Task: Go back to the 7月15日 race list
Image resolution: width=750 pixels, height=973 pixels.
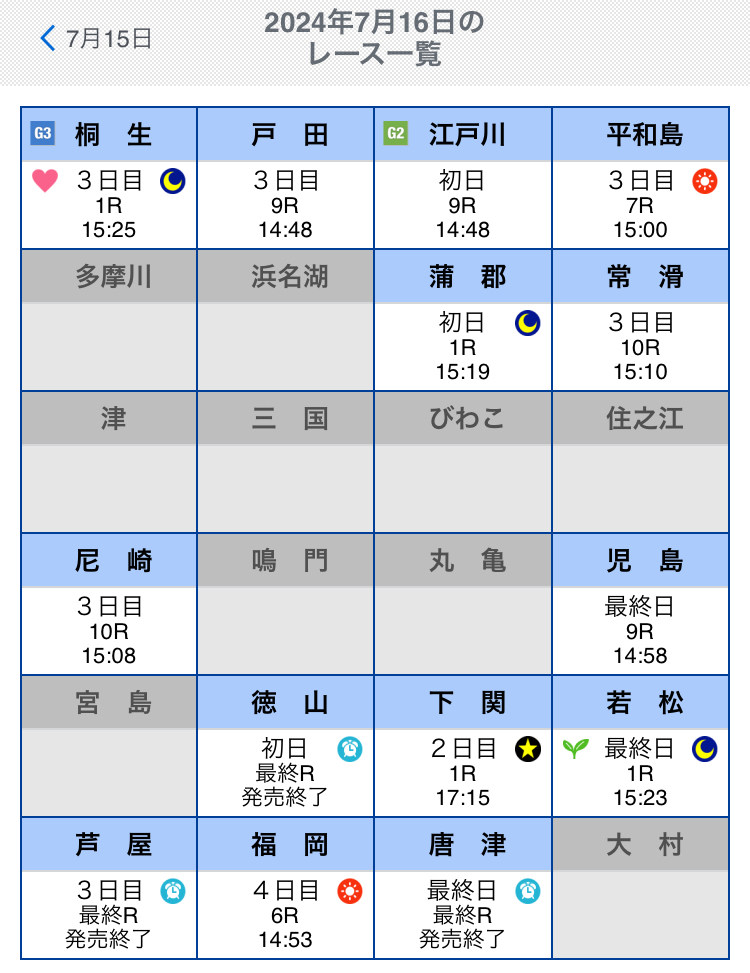Action: 95,39
